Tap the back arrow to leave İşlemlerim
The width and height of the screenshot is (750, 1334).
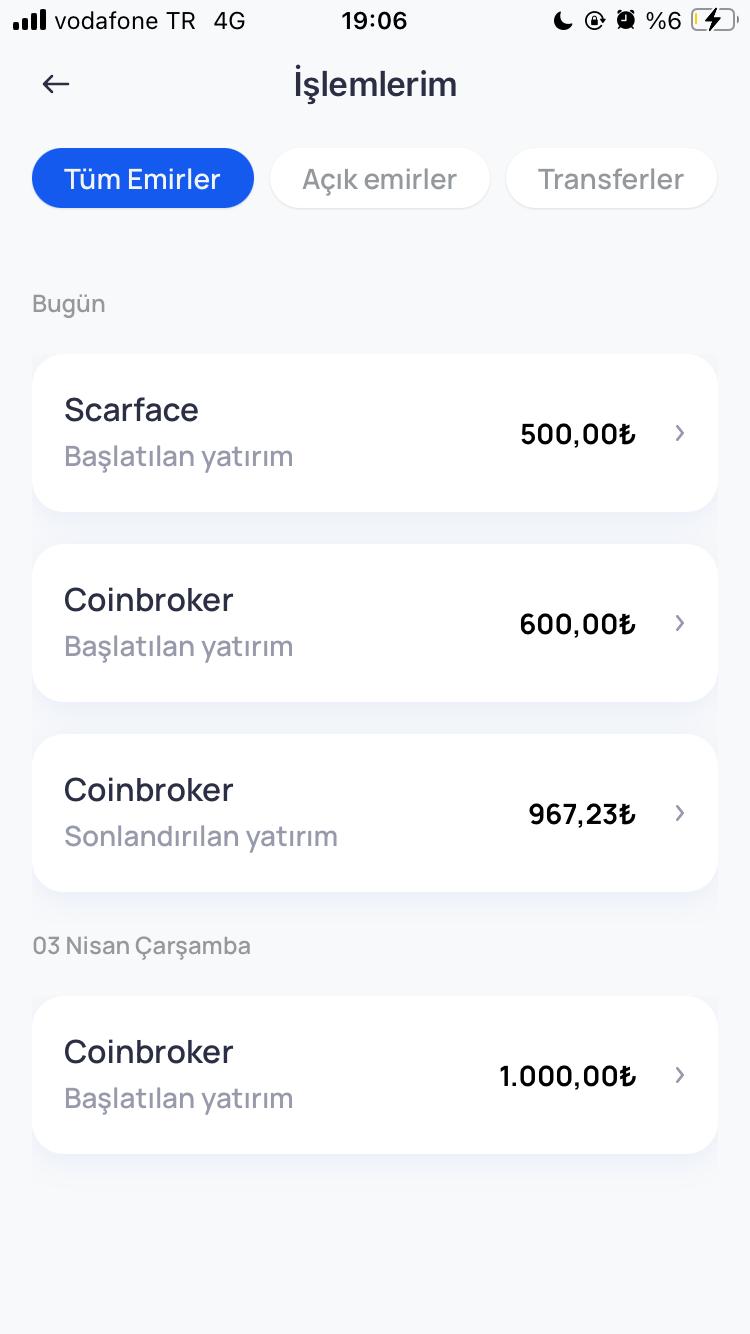(x=55, y=84)
